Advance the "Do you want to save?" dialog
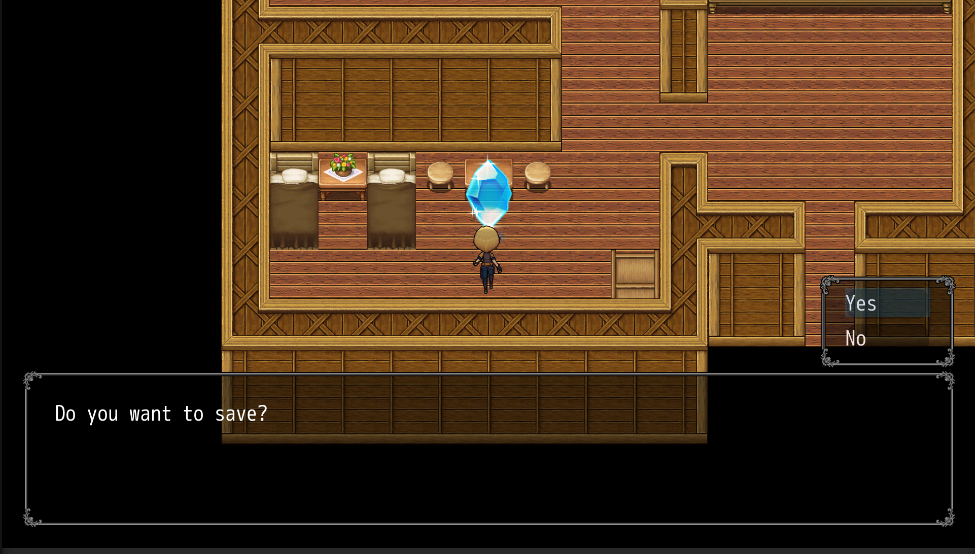975x554 pixels. [488, 448]
